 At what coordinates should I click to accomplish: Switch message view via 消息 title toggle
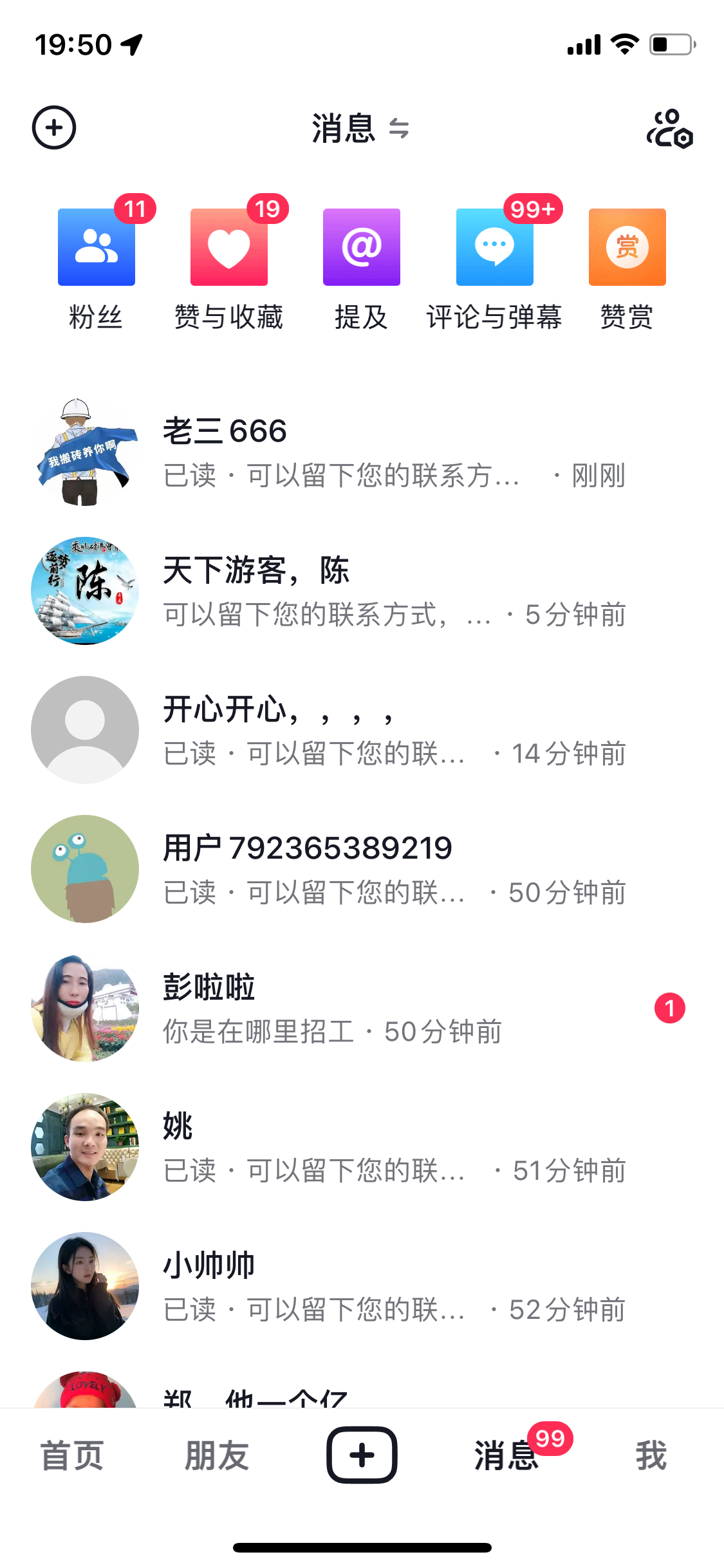(x=360, y=128)
